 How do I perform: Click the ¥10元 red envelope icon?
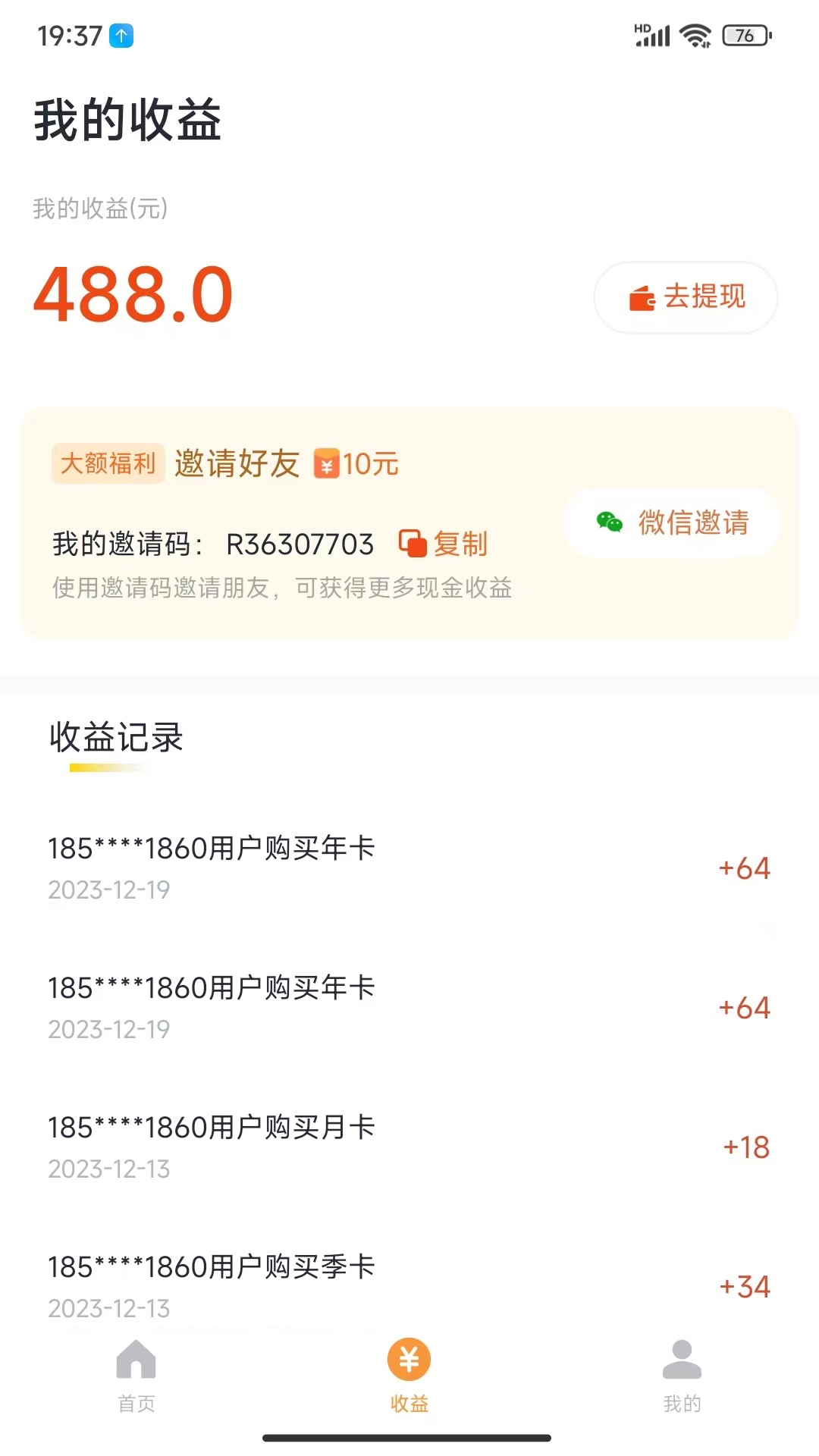328,463
